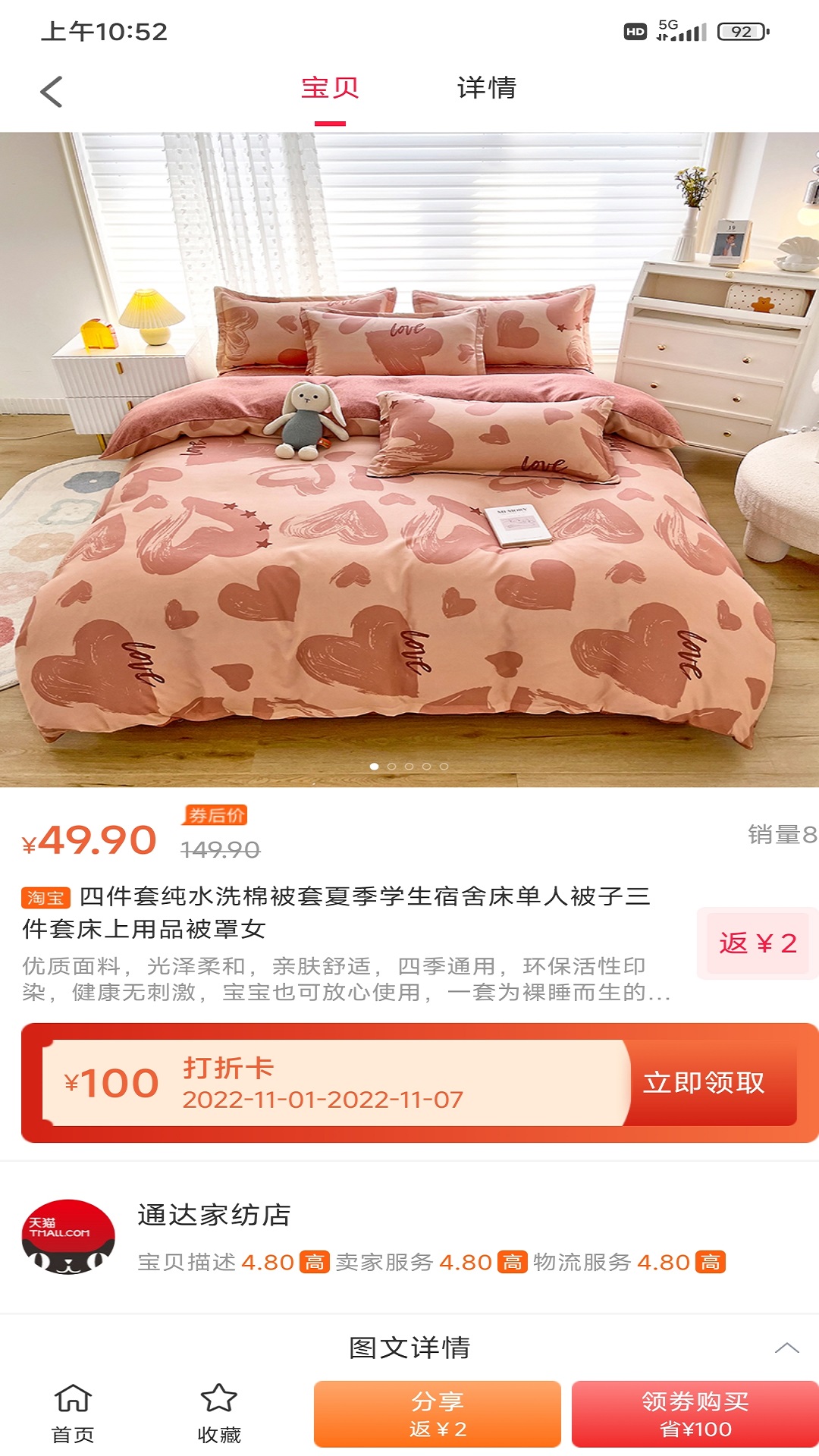Go back using the top-left arrow
The height and width of the screenshot is (1456, 819).
click(51, 92)
